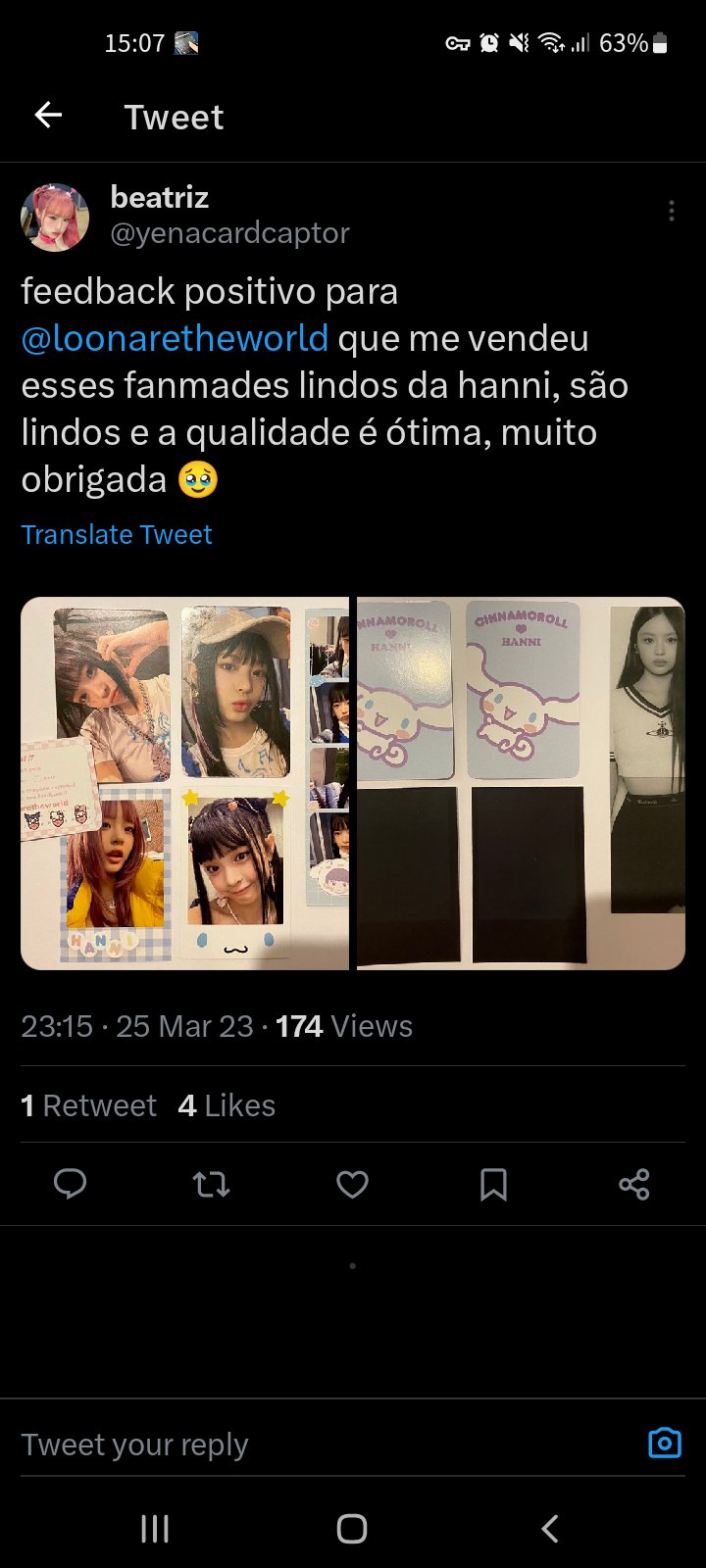Image resolution: width=706 pixels, height=1568 pixels.
Task: Go to the Android home screen
Action: [x=352, y=1529]
